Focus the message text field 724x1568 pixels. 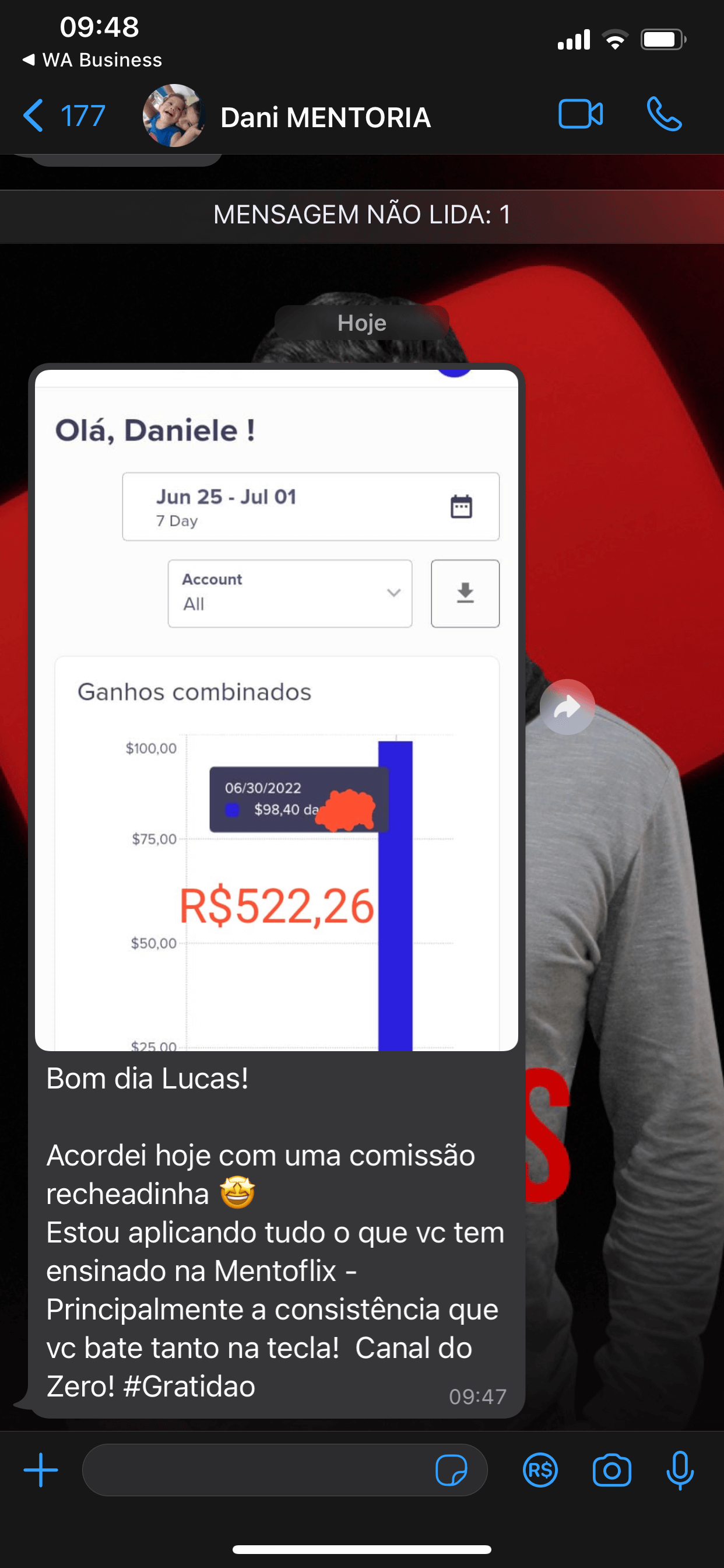pos(255,1470)
